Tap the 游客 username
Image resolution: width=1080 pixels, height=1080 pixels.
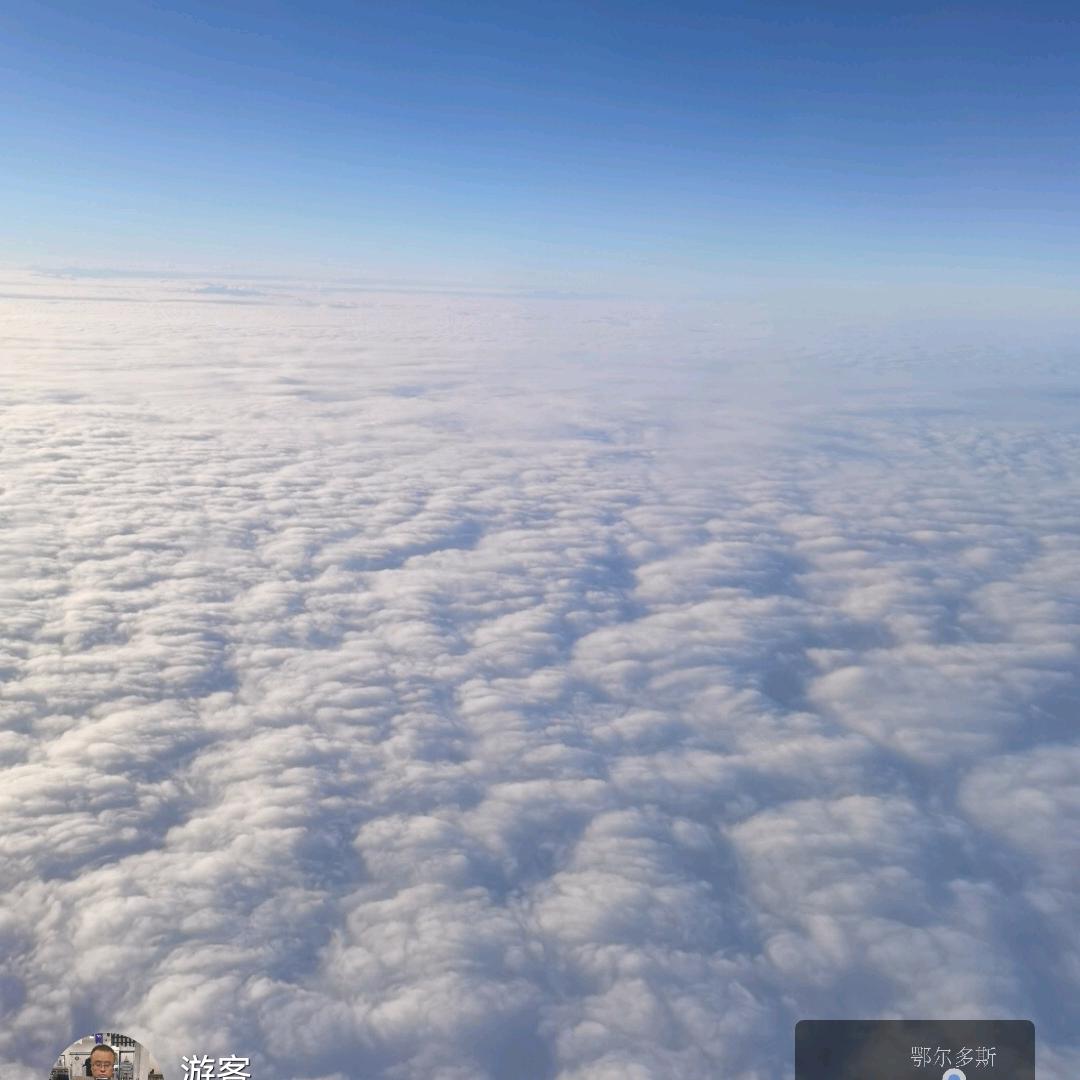point(215,1067)
